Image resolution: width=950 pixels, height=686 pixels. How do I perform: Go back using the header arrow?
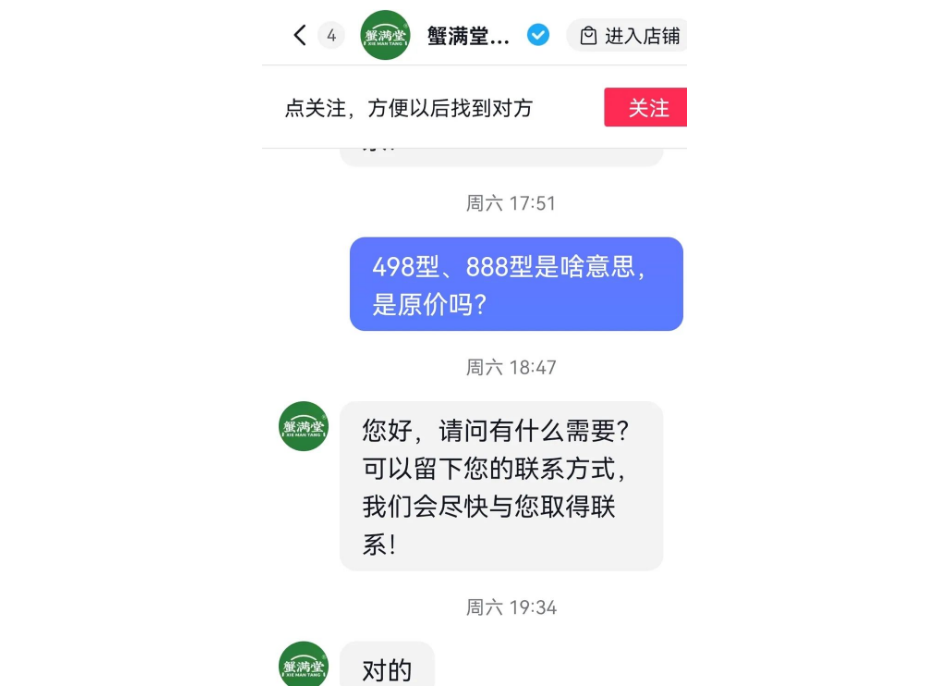pos(299,36)
